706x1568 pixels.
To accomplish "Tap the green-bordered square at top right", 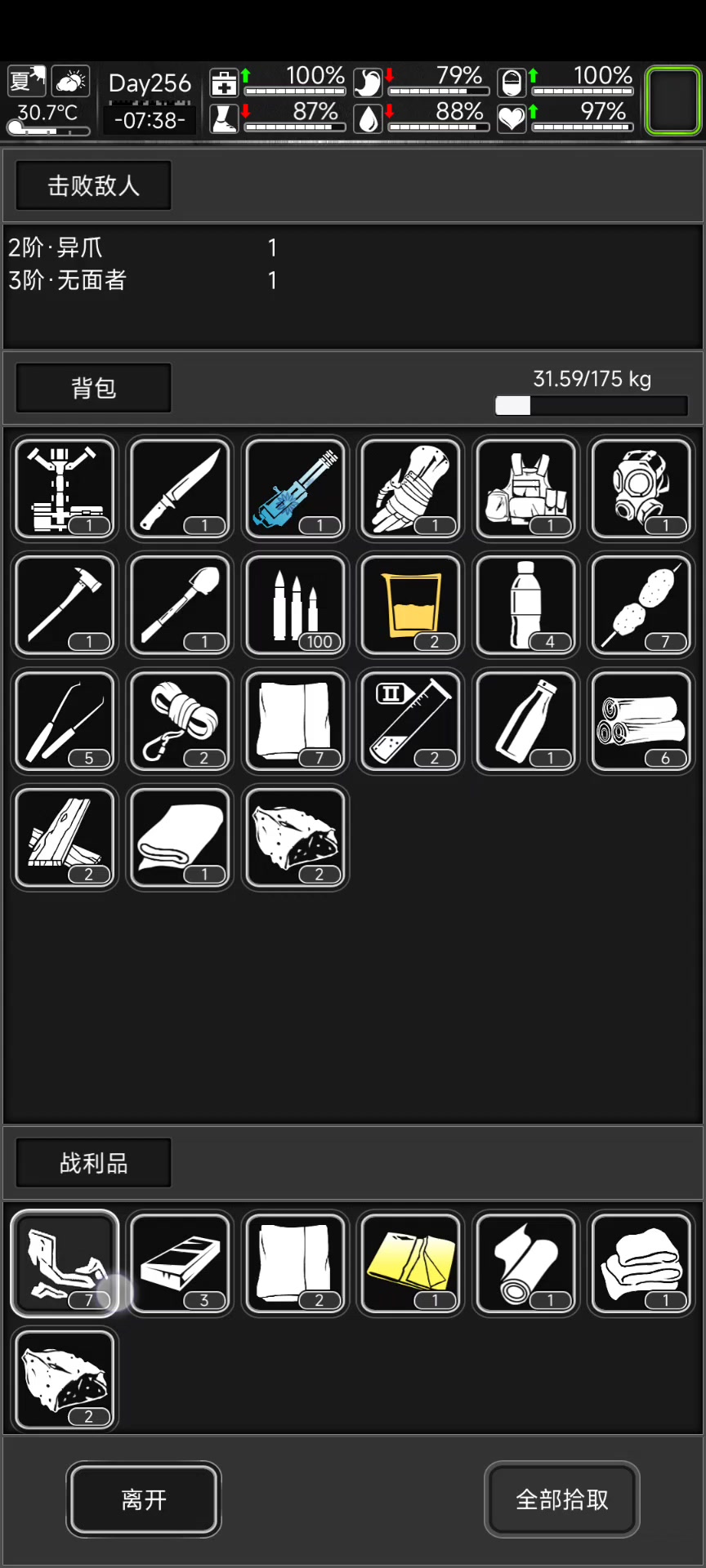I will pyautogui.click(x=673, y=100).
